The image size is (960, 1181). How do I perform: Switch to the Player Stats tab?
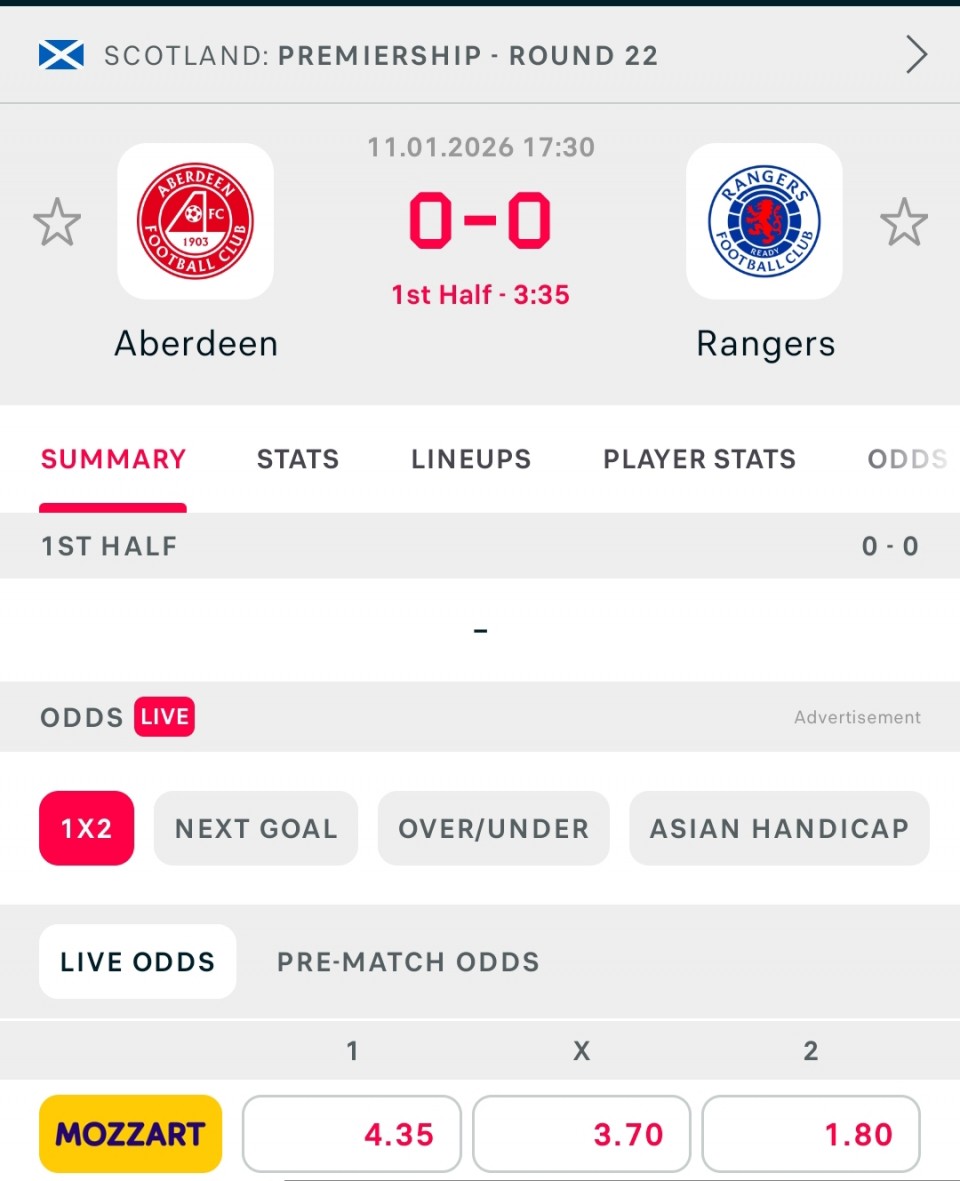point(699,459)
